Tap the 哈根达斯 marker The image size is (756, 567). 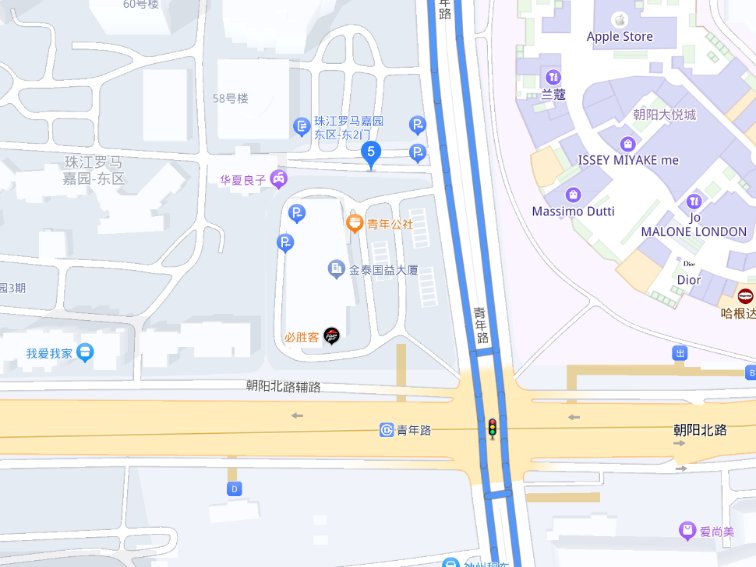[745, 295]
